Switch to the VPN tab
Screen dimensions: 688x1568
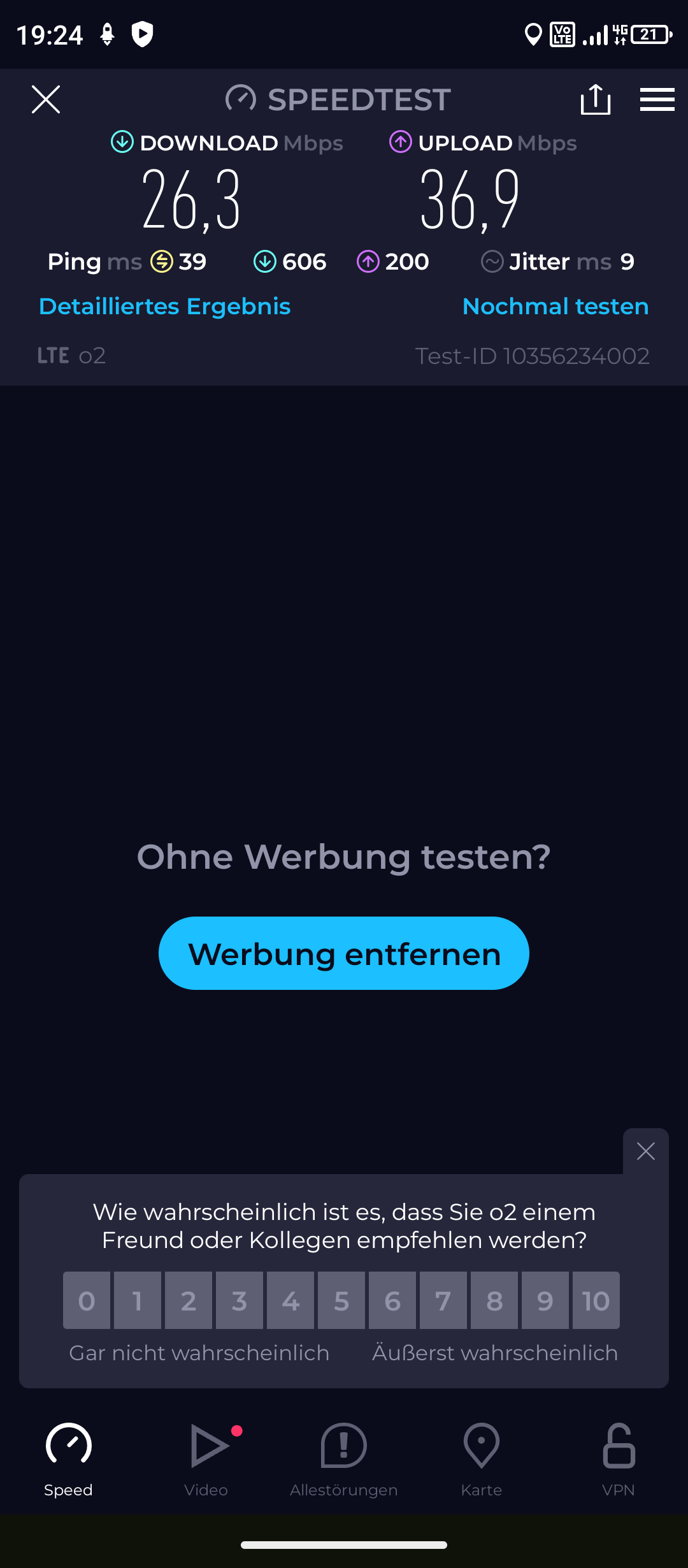619,1460
